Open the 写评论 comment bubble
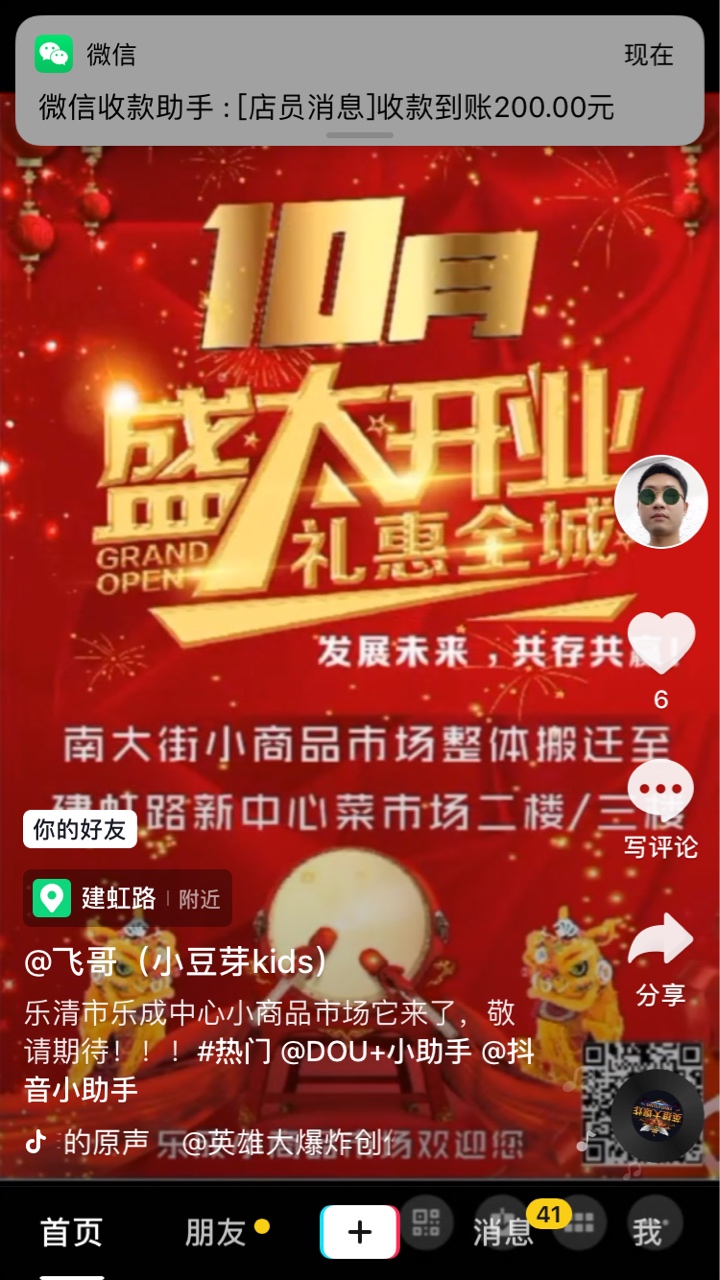The width and height of the screenshot is (720, 1280). pos(661,790)
